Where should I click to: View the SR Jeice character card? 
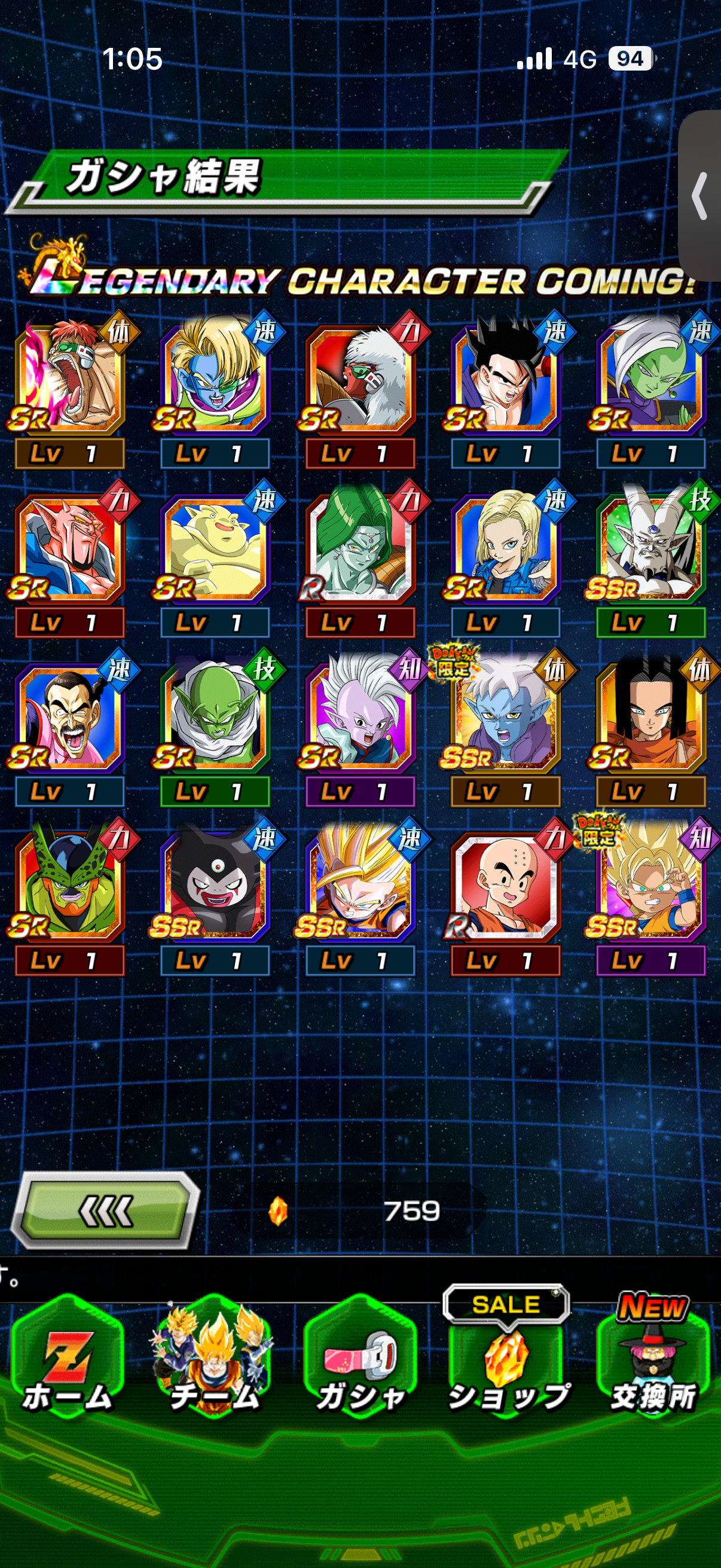pos(360,379)
